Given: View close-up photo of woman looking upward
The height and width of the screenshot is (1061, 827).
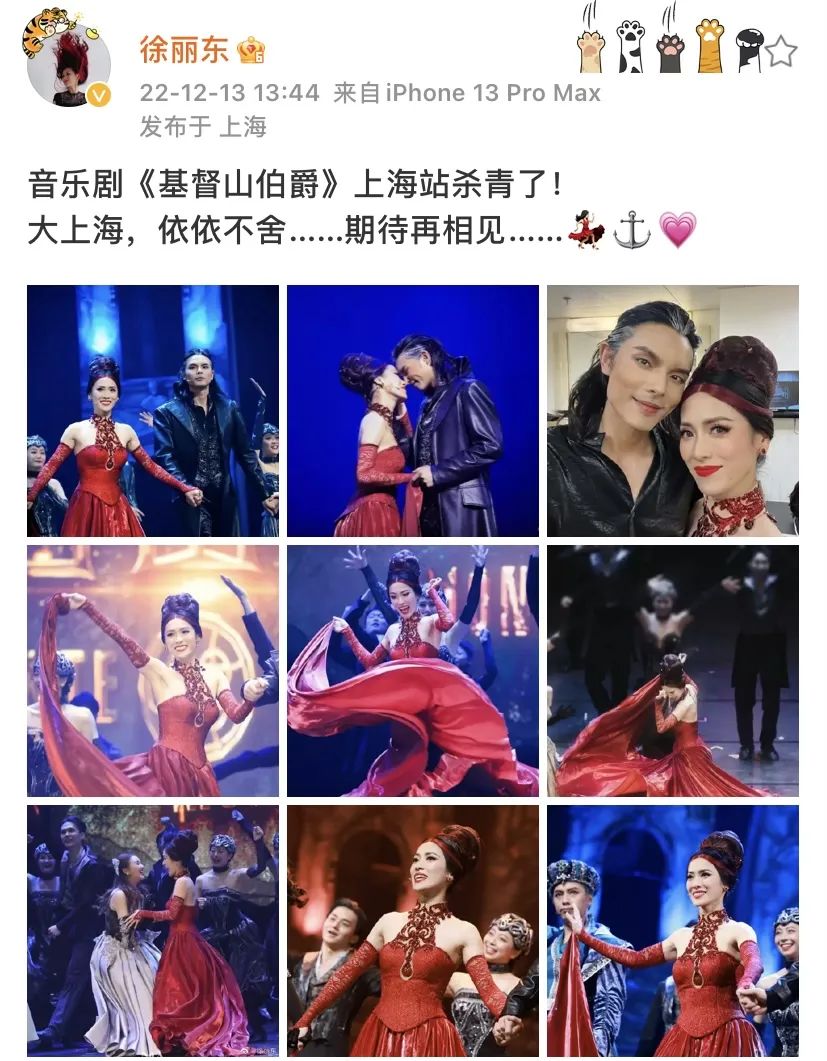Looking at the screenshot, I should coord(413,931).
